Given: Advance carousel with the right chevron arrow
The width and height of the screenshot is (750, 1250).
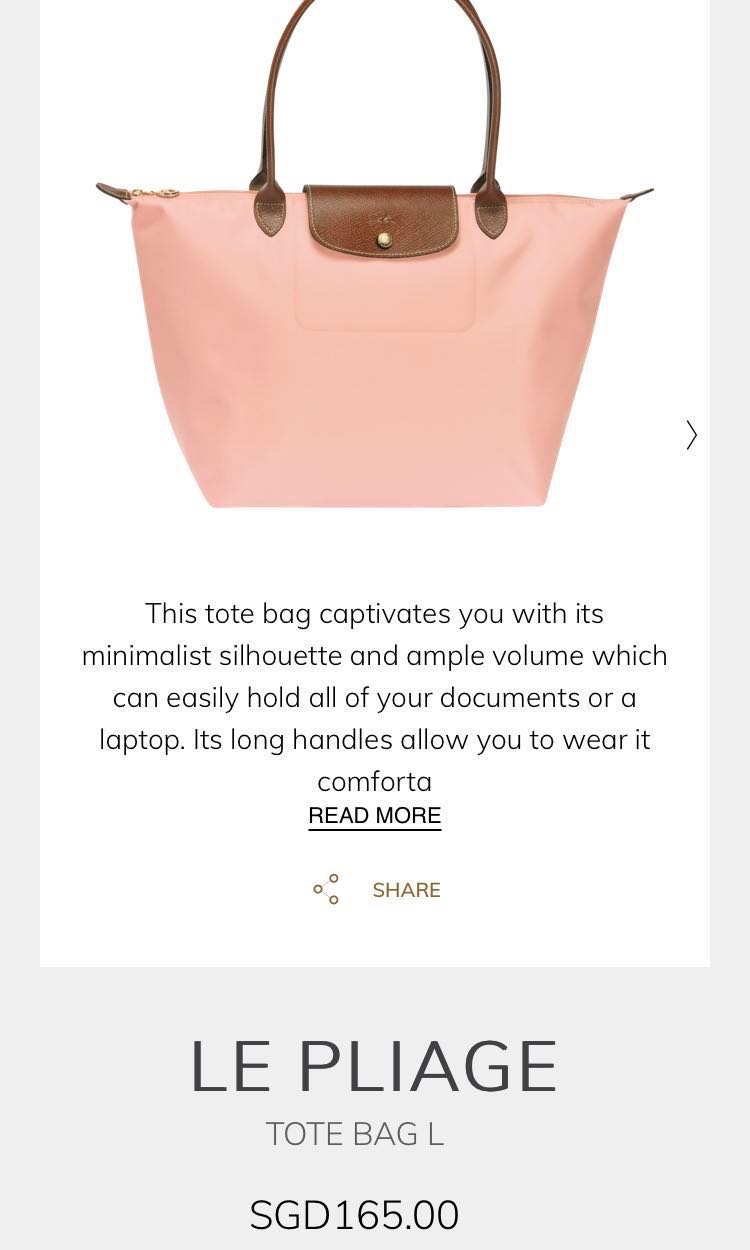Looking at the screenshot, I should tap(691, 436).
